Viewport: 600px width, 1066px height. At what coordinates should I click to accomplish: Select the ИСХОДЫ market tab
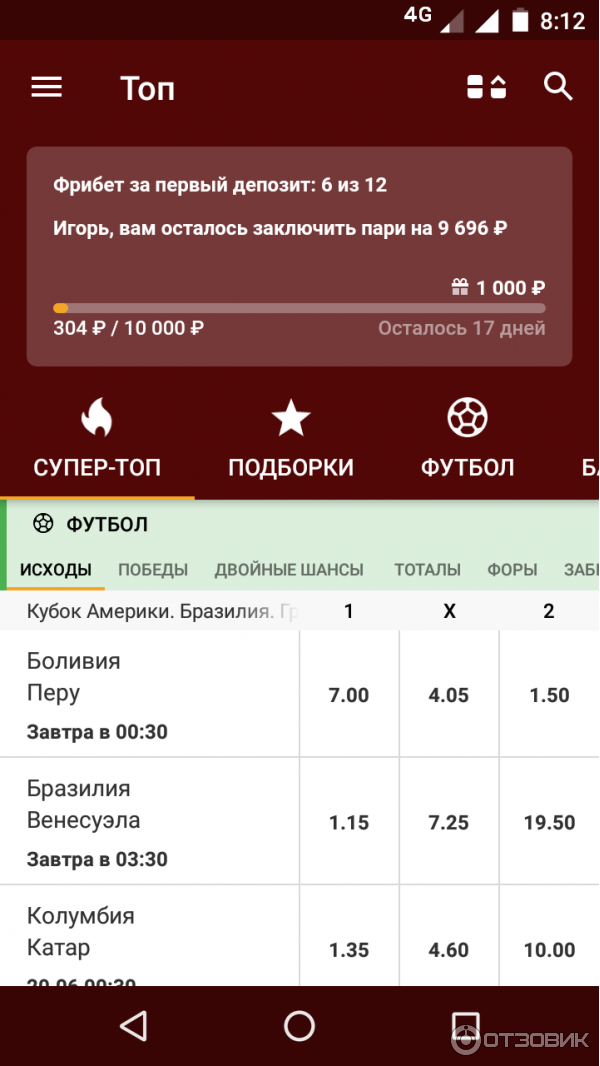[x=56, y=570]
